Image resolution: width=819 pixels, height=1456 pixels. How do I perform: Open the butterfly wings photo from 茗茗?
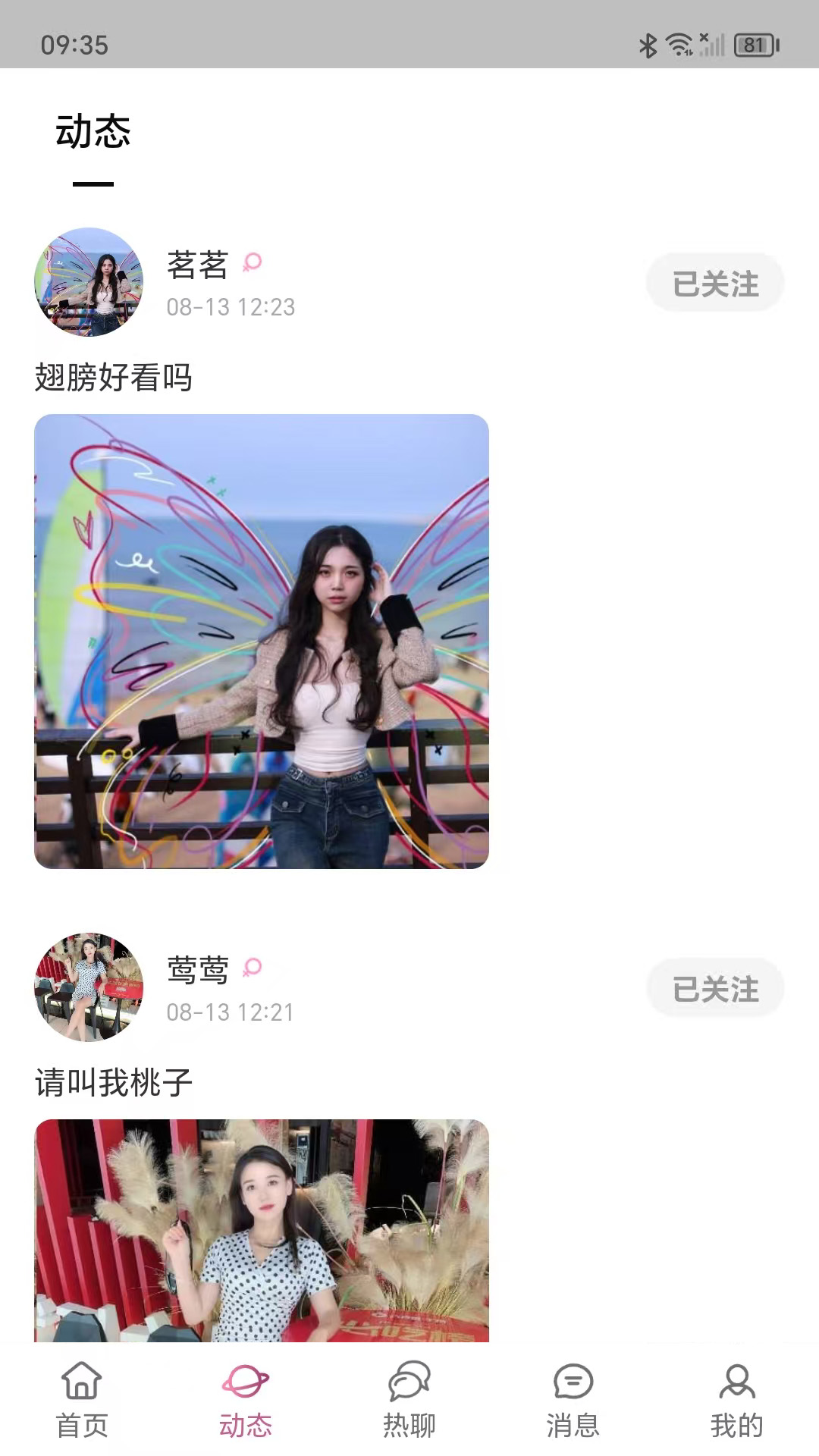pos(262,642)
